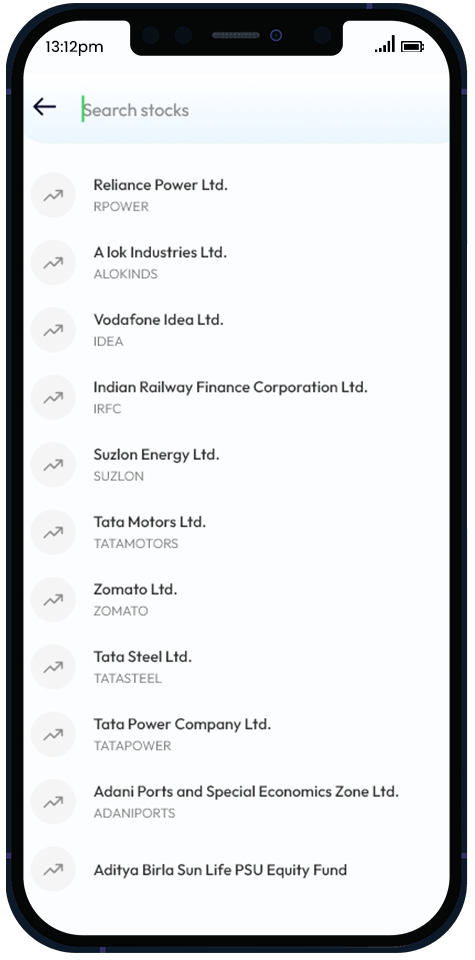Image resolution: width=475 pixels, height=960 pixels.
Task: Open Reliance Power Ltd. stock
Action: click(236, 195)
